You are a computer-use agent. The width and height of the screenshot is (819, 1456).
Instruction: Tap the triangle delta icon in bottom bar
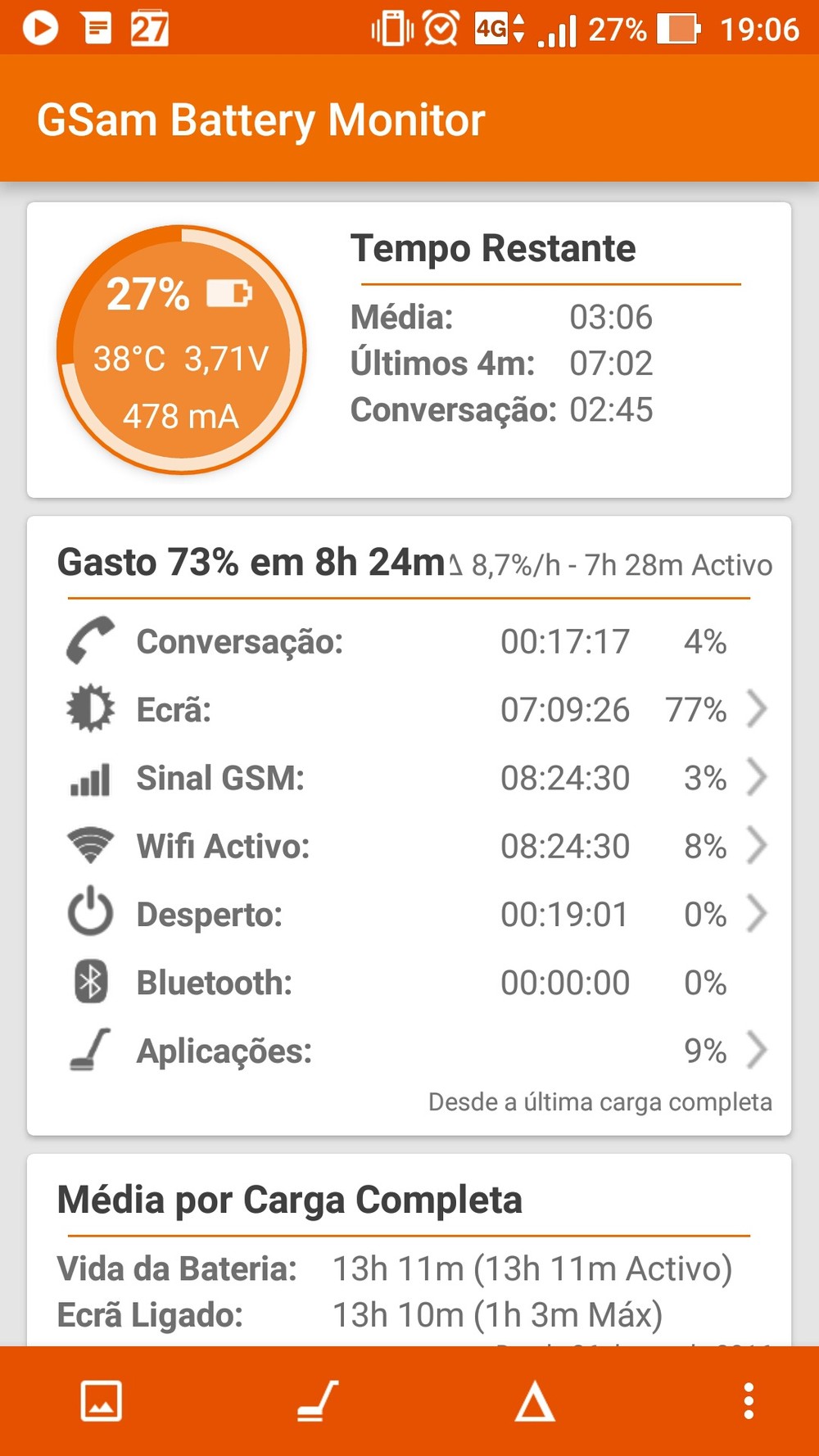click(535, 1400)
